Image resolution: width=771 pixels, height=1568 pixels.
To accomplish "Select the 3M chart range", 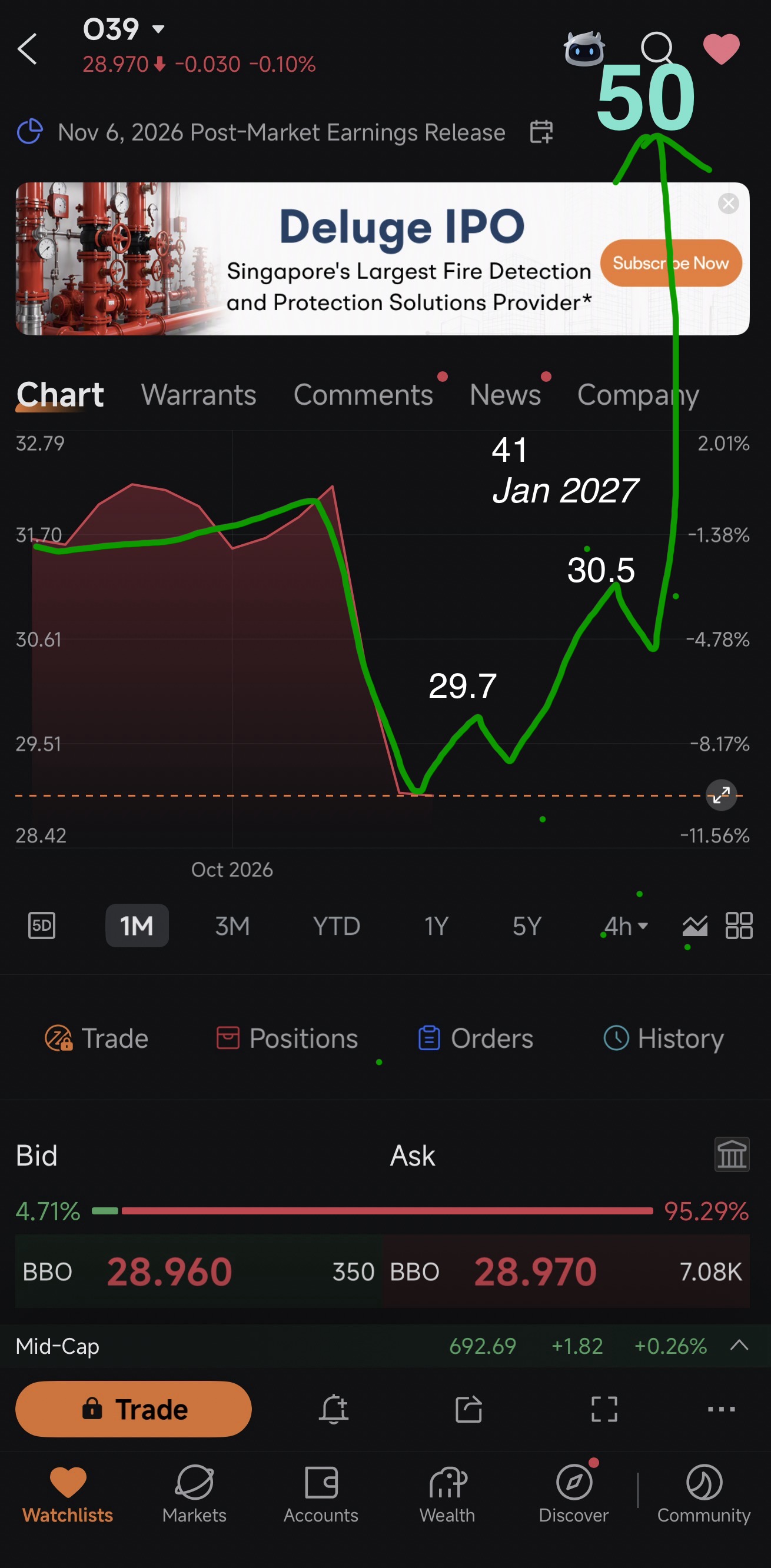I will coord(232,926).
